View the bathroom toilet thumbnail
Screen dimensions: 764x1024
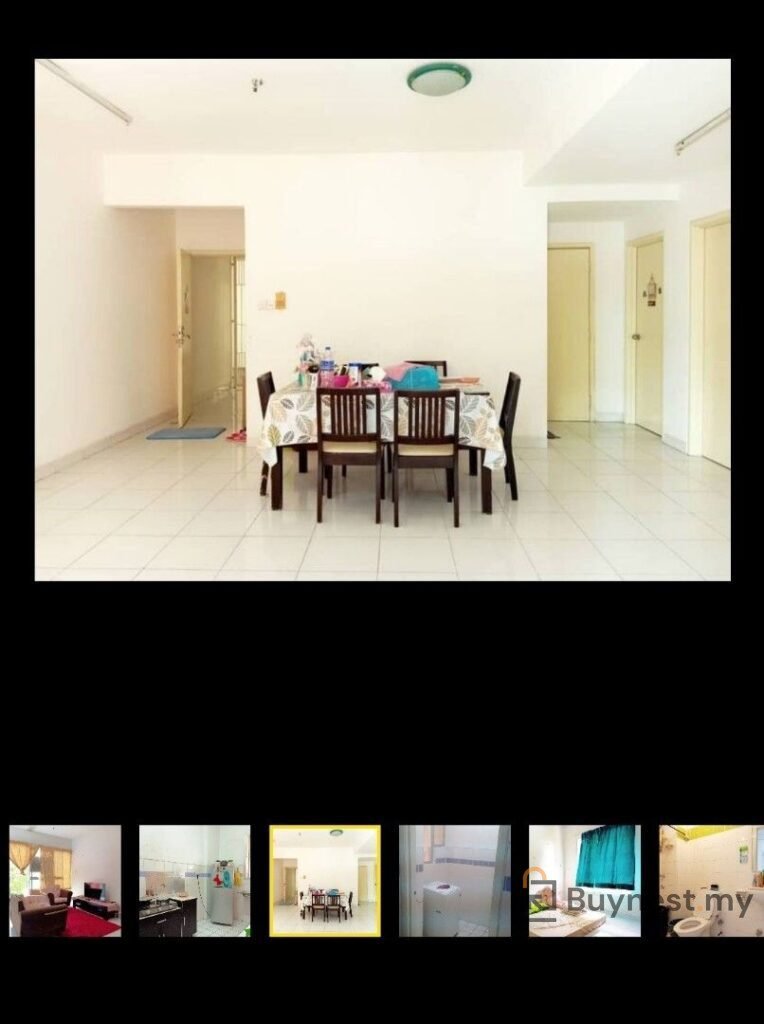pyautogui.click(x=710, y=880)
